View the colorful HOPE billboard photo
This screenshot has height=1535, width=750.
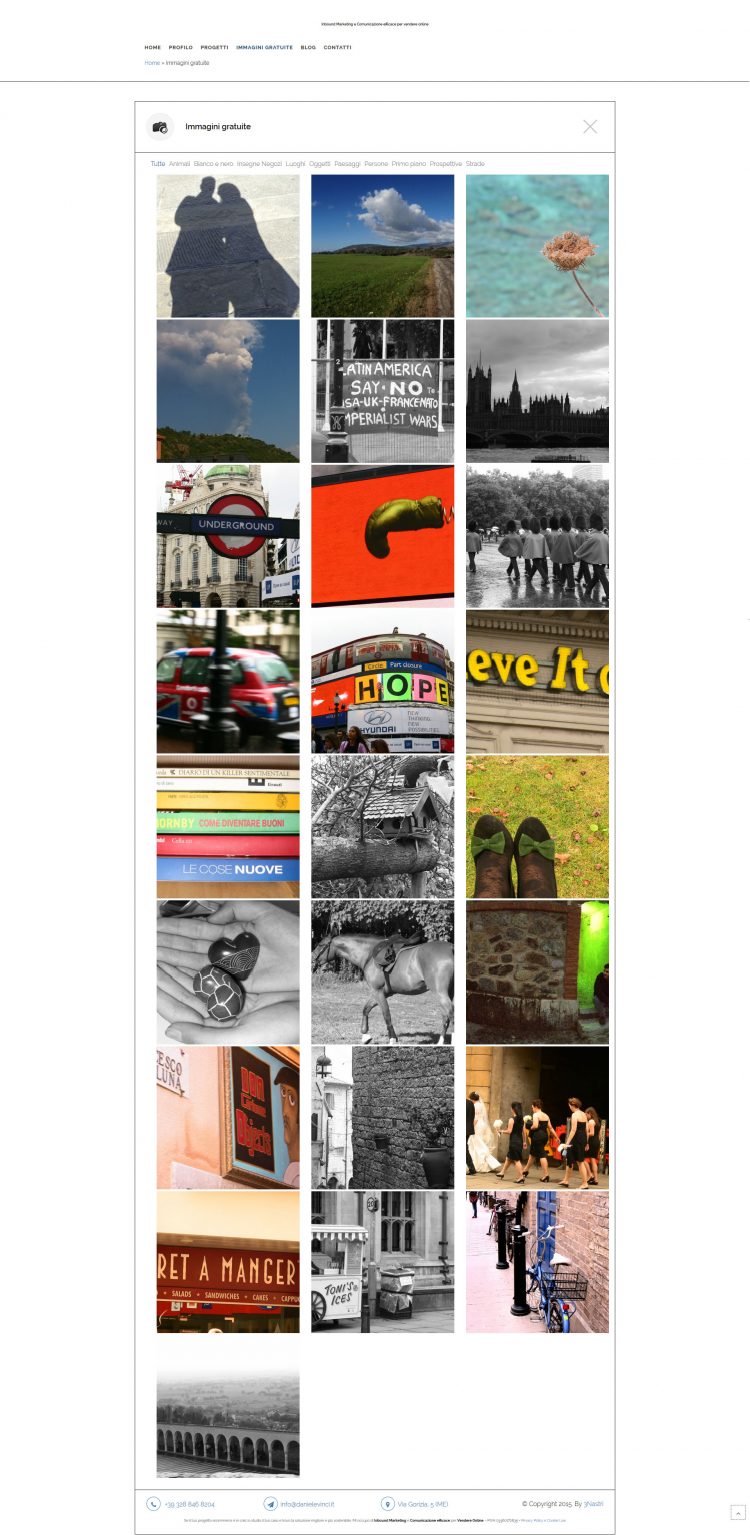click(x=382, y=681)
